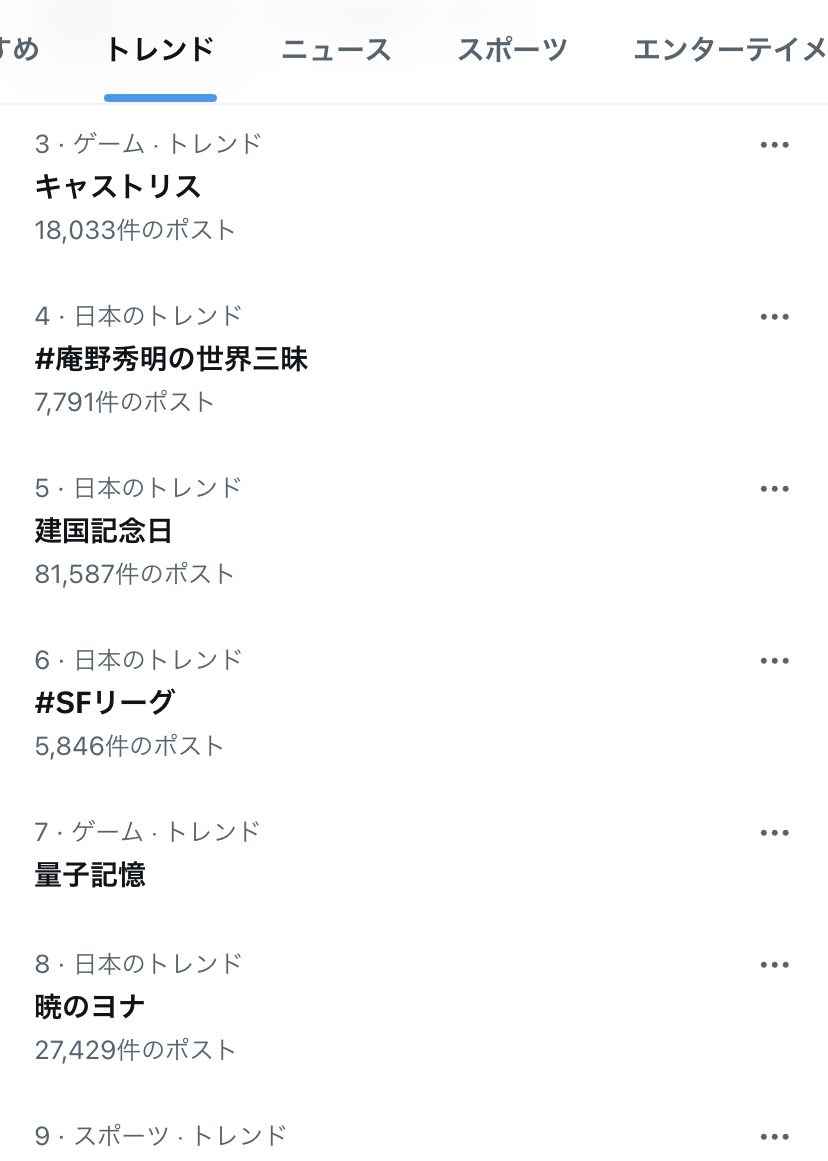Image resolution: width=828 pixels, height=1161 pixels.
Task: Open the three-dot menu for #SFリーグ
Action: point(775,661)
